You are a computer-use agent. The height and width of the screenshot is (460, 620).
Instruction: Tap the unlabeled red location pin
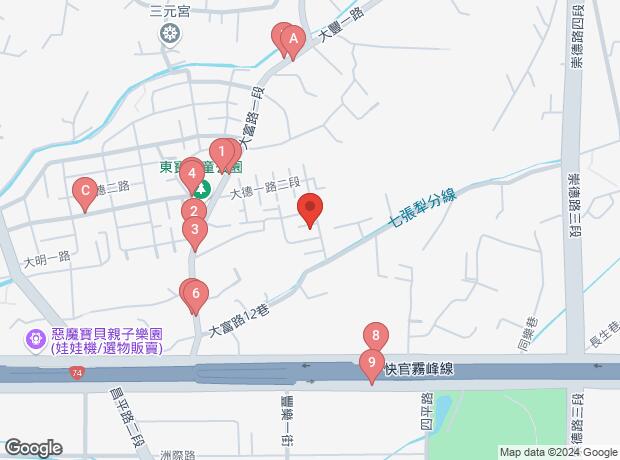(310, 210)
